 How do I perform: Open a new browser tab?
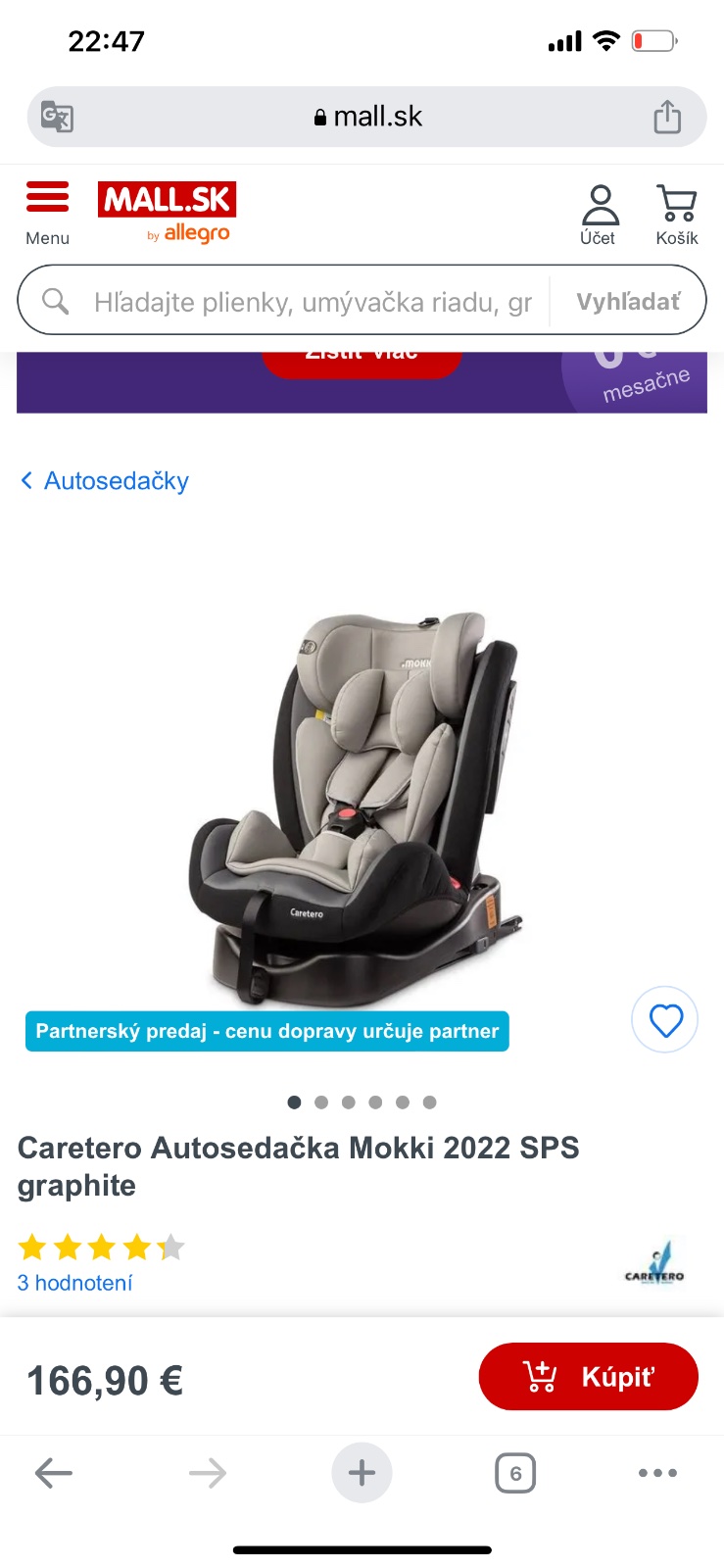point(362,1473)
